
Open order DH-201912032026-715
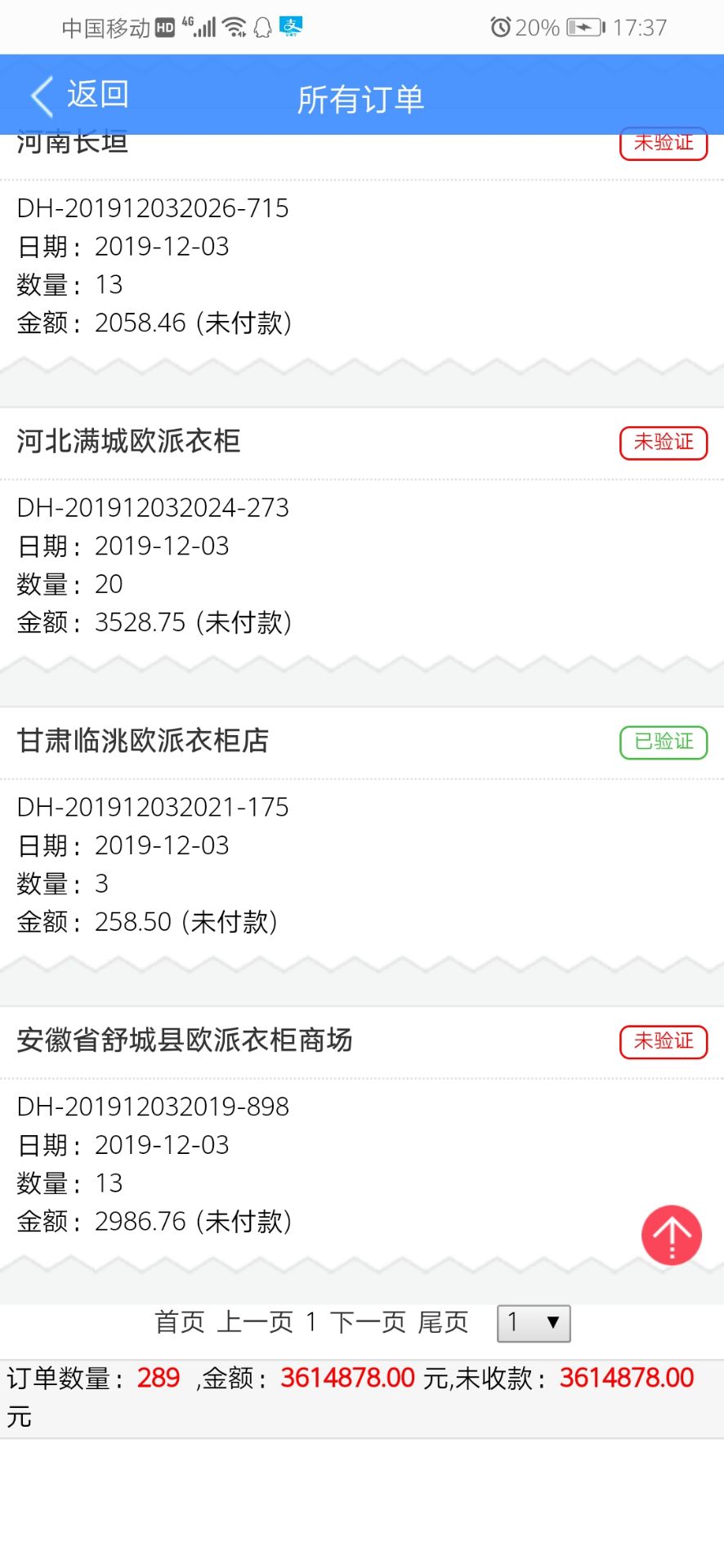coord(153,208)
